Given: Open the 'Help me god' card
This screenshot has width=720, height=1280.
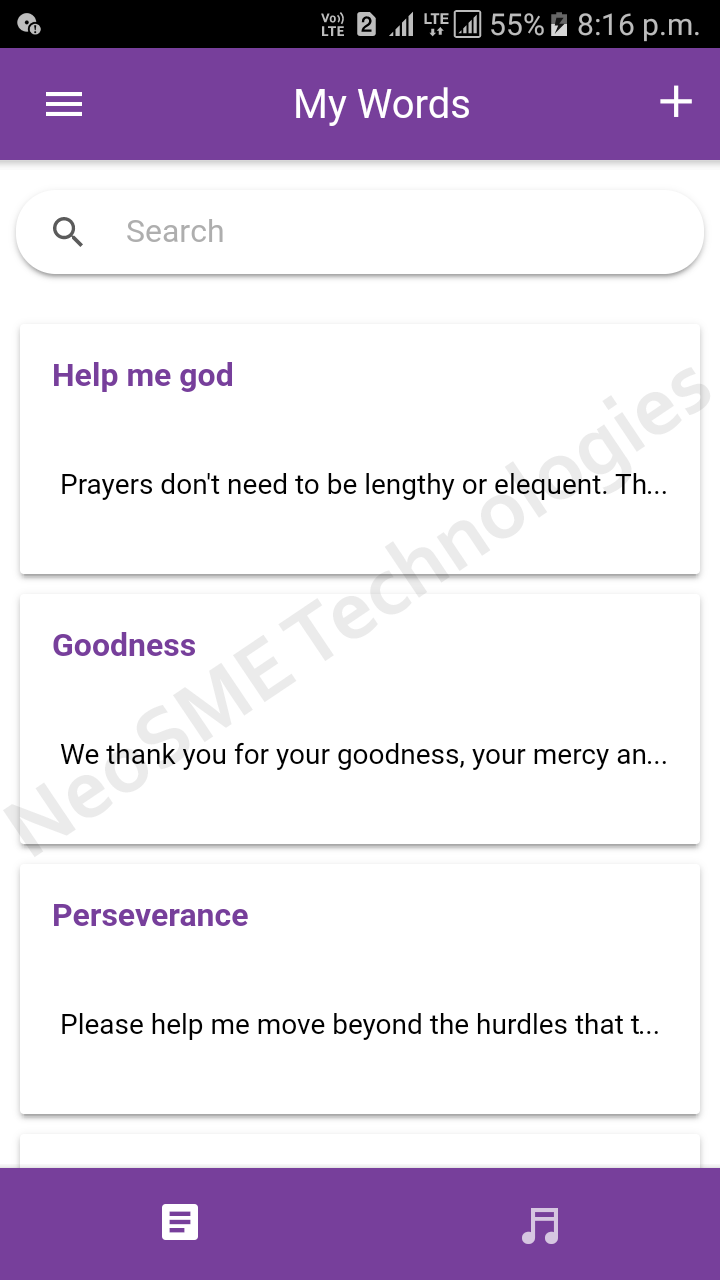Looking at the screenshot, I should (x=360, y=449).
